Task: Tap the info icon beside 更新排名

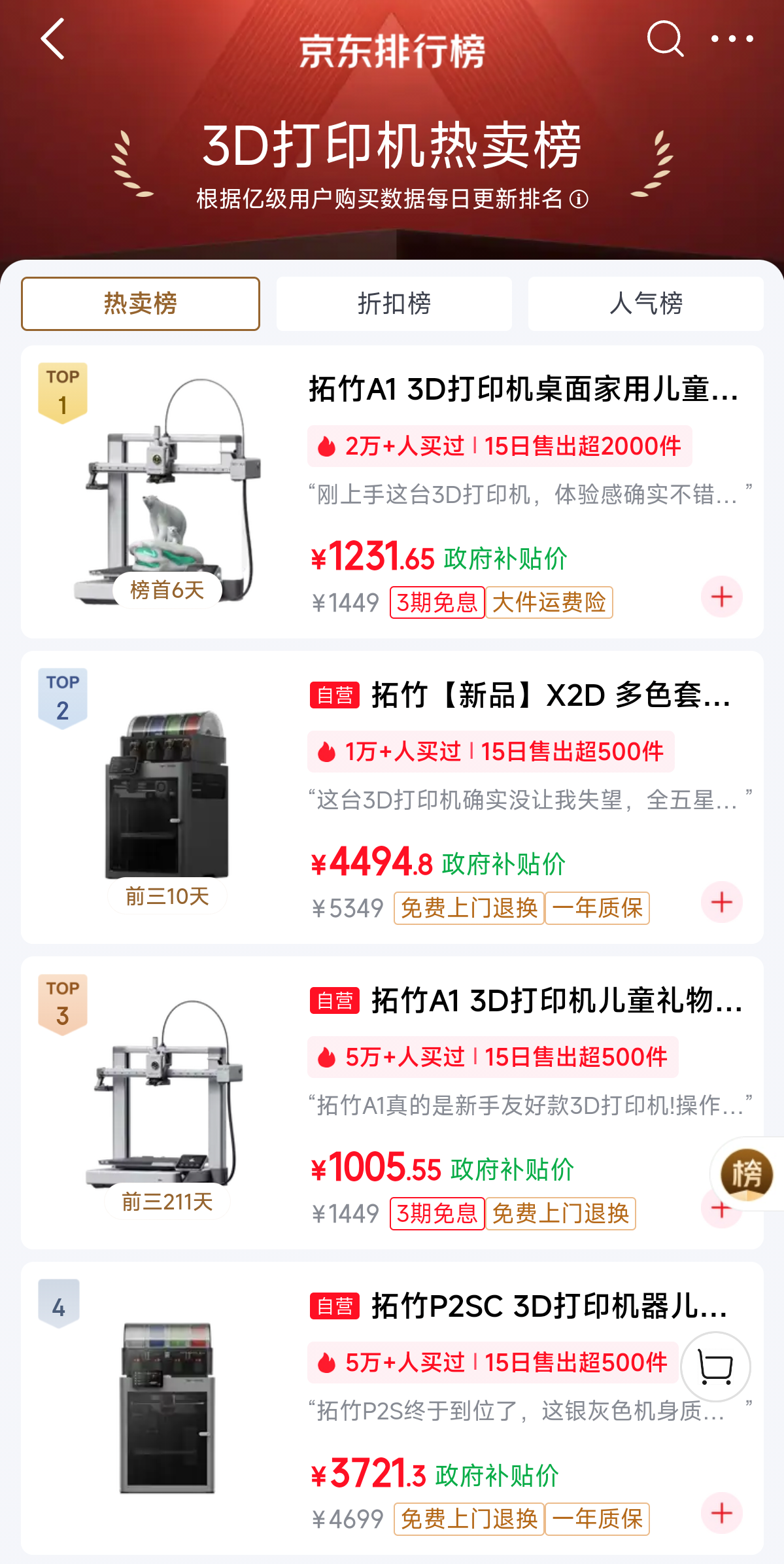Action: (x=579, y=199)
